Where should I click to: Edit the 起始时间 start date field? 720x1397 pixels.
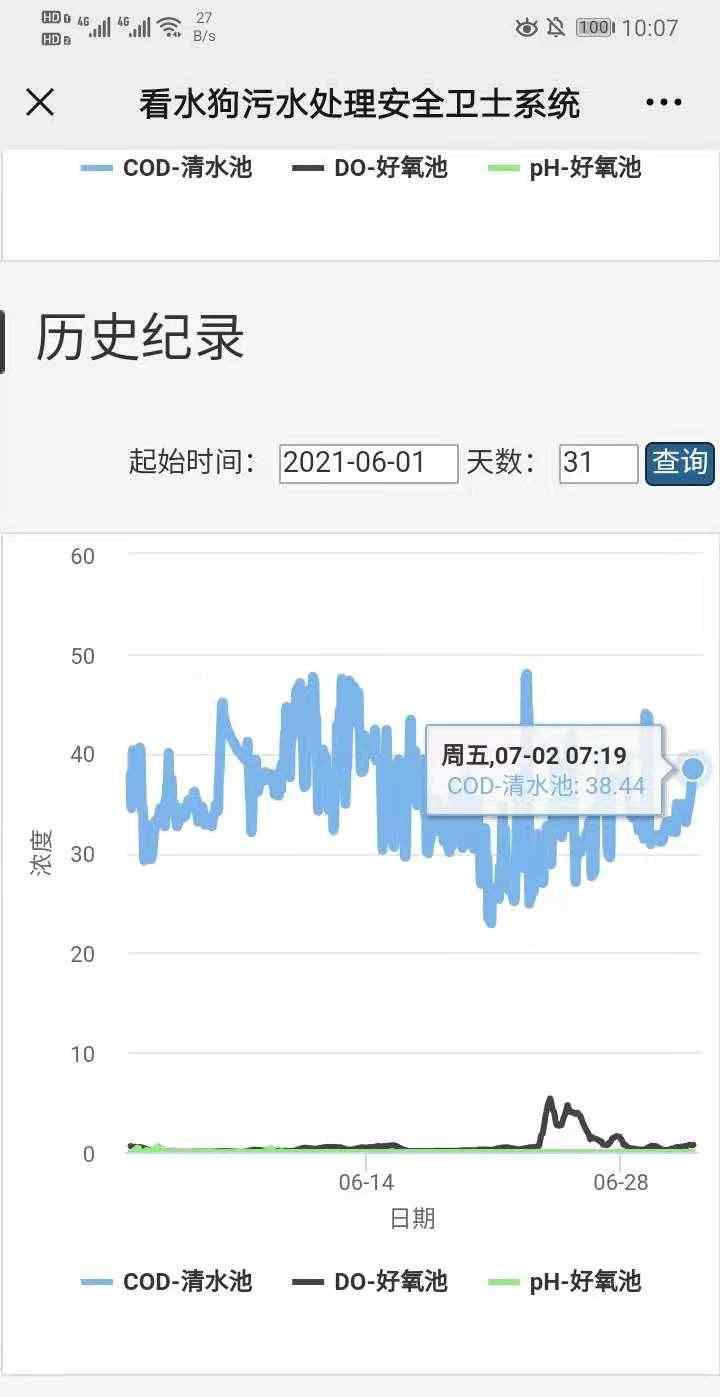pos(368,464)
